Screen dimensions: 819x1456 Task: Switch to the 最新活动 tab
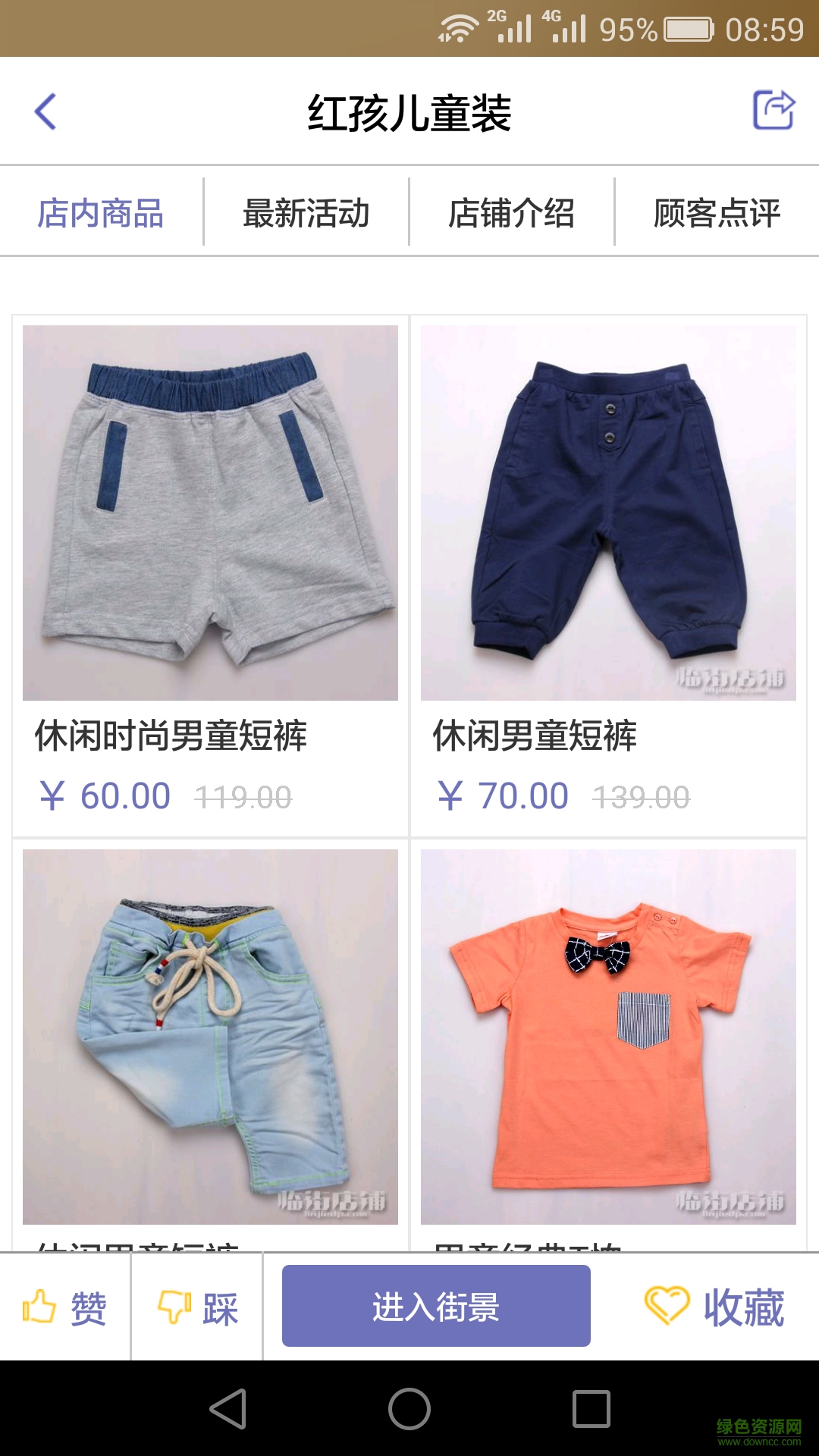306,213
